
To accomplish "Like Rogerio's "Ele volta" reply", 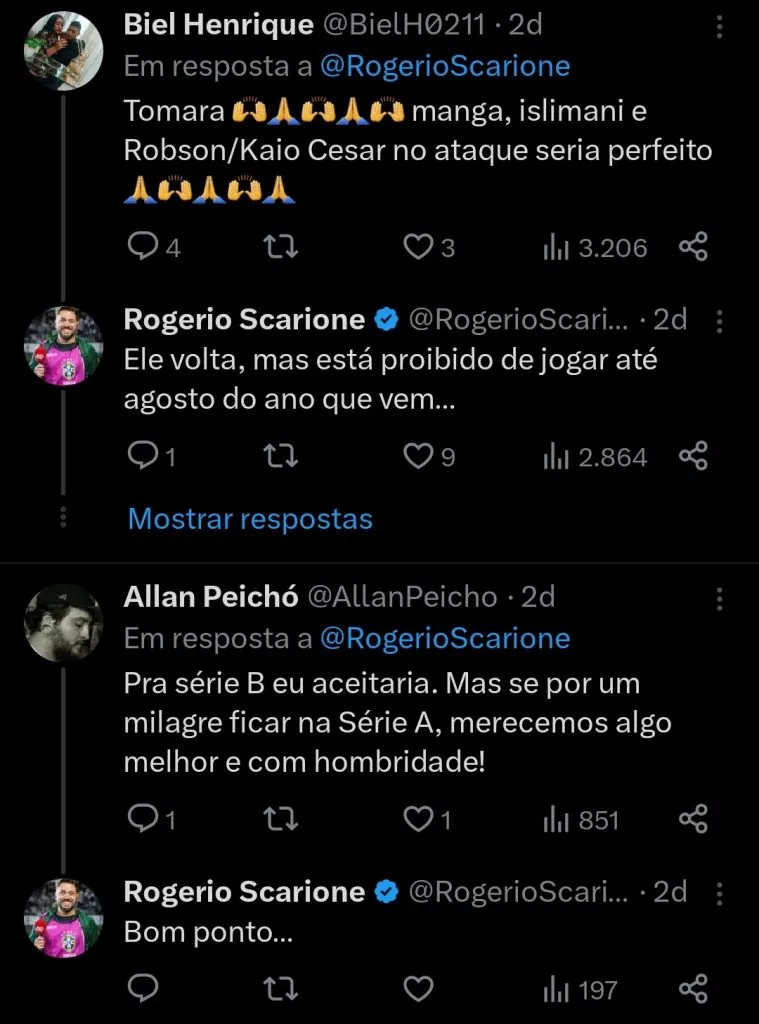I will click(417, 457).
